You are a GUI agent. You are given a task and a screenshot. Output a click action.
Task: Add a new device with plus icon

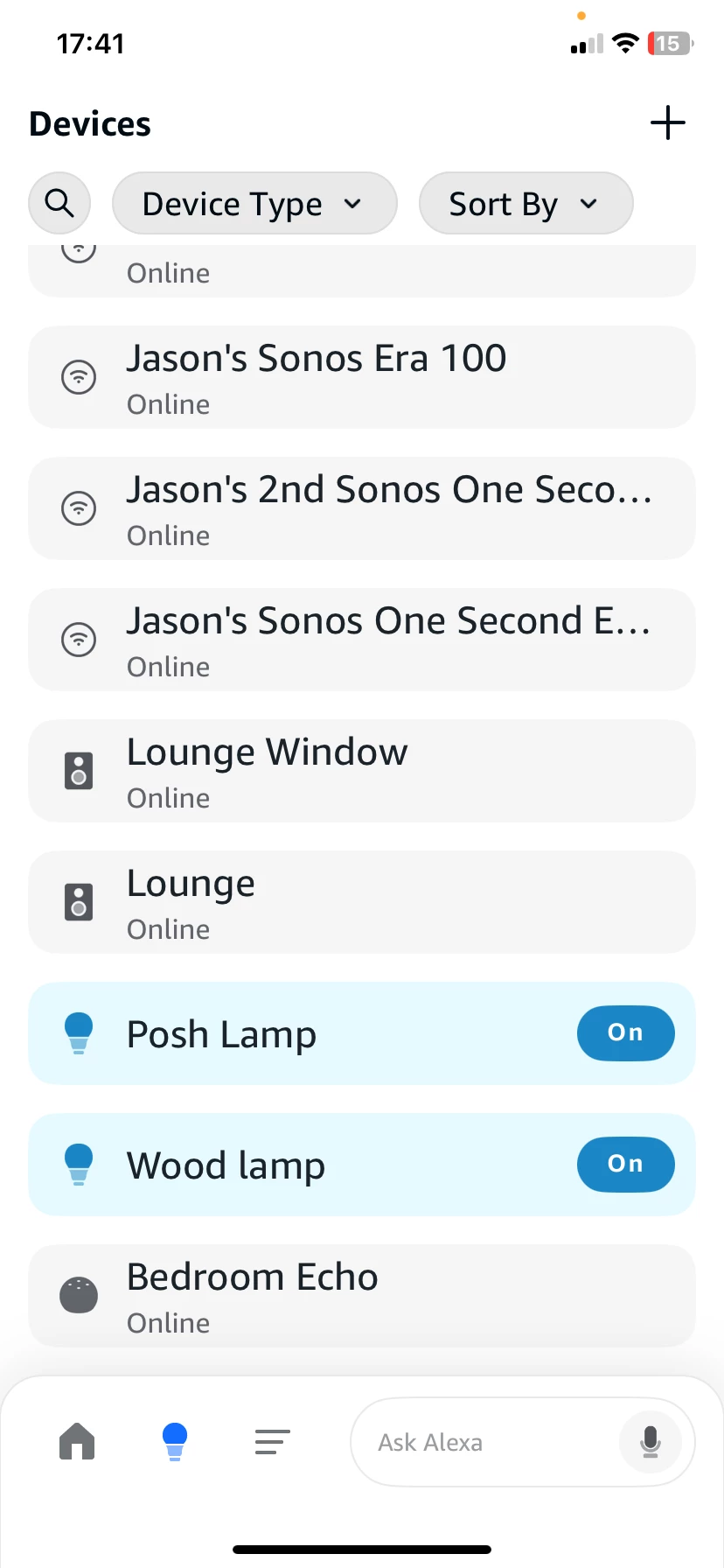pyautogui.click(x=667, y=123)
